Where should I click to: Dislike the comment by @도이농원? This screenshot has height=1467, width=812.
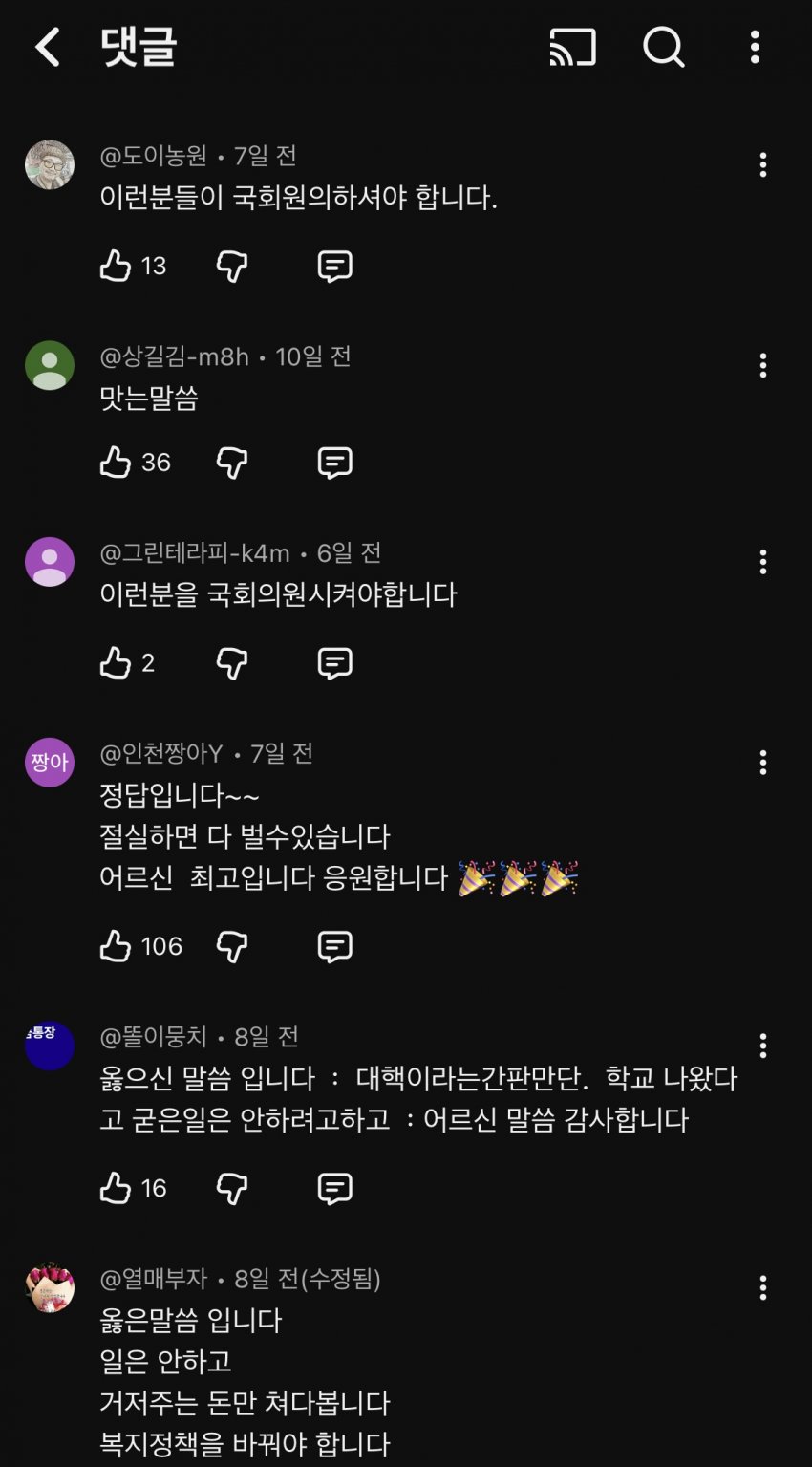232,266
